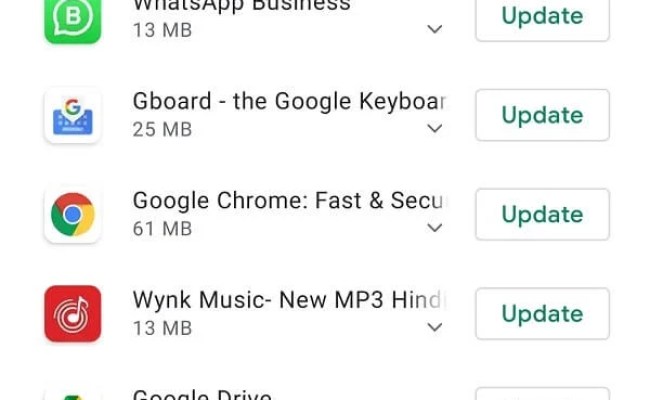
Task: Update Google Chrome browser
Action: pos(542,214)
